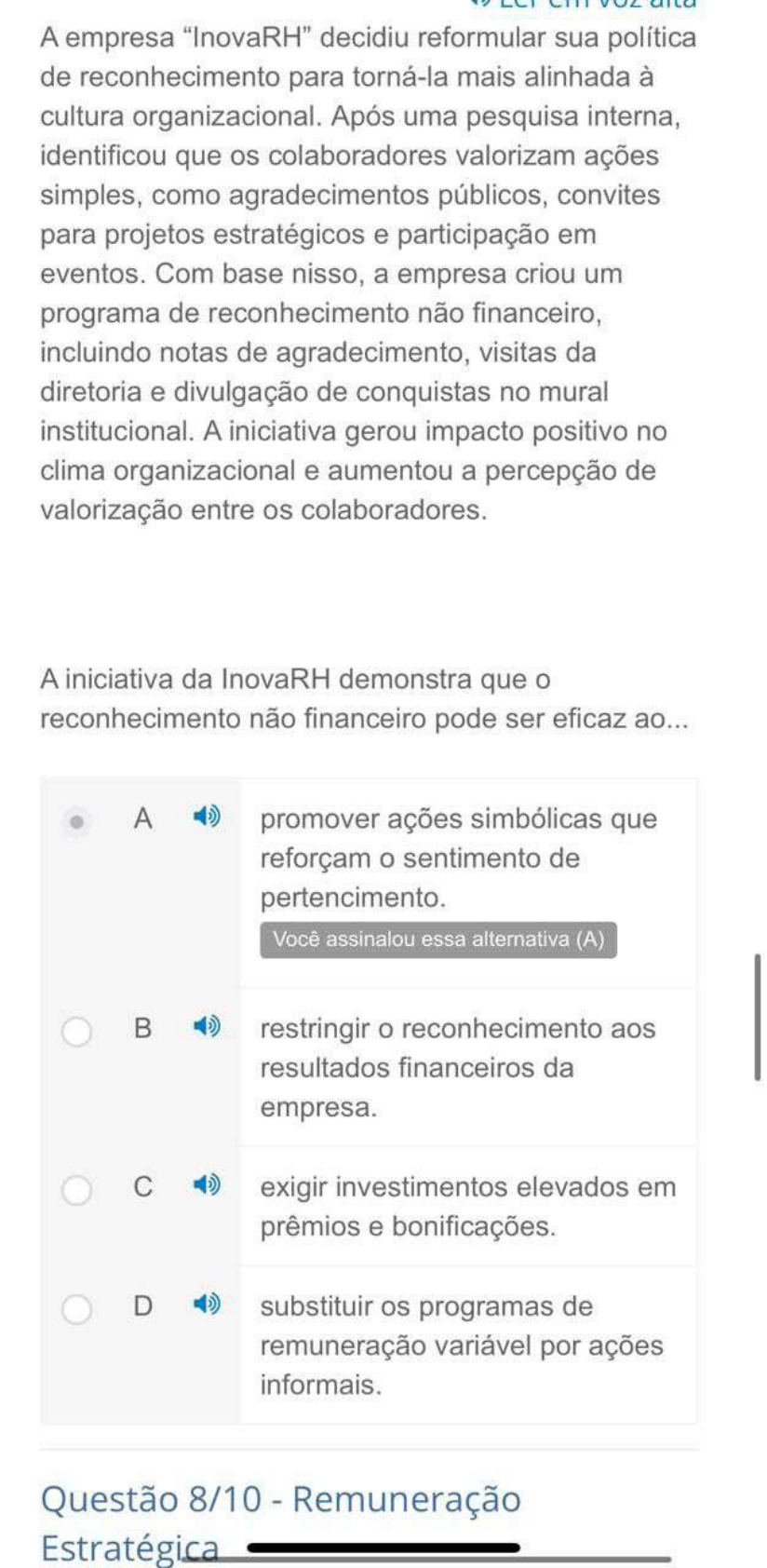Tap the speaker icon for alternative C

point(208,1186)
